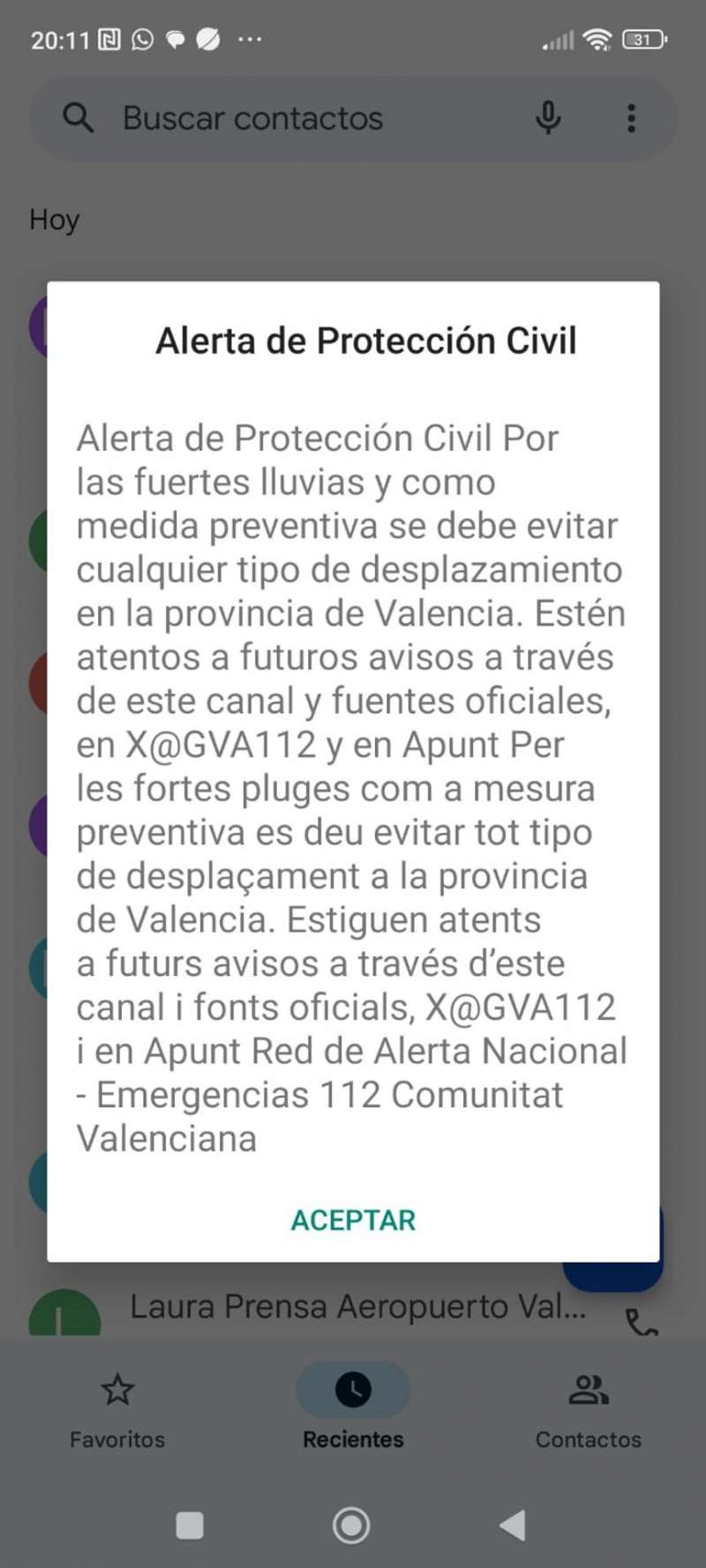Switch to the Favoritos tab
The width and height of the screenshot is (706, 1568).
point(117,1408)
